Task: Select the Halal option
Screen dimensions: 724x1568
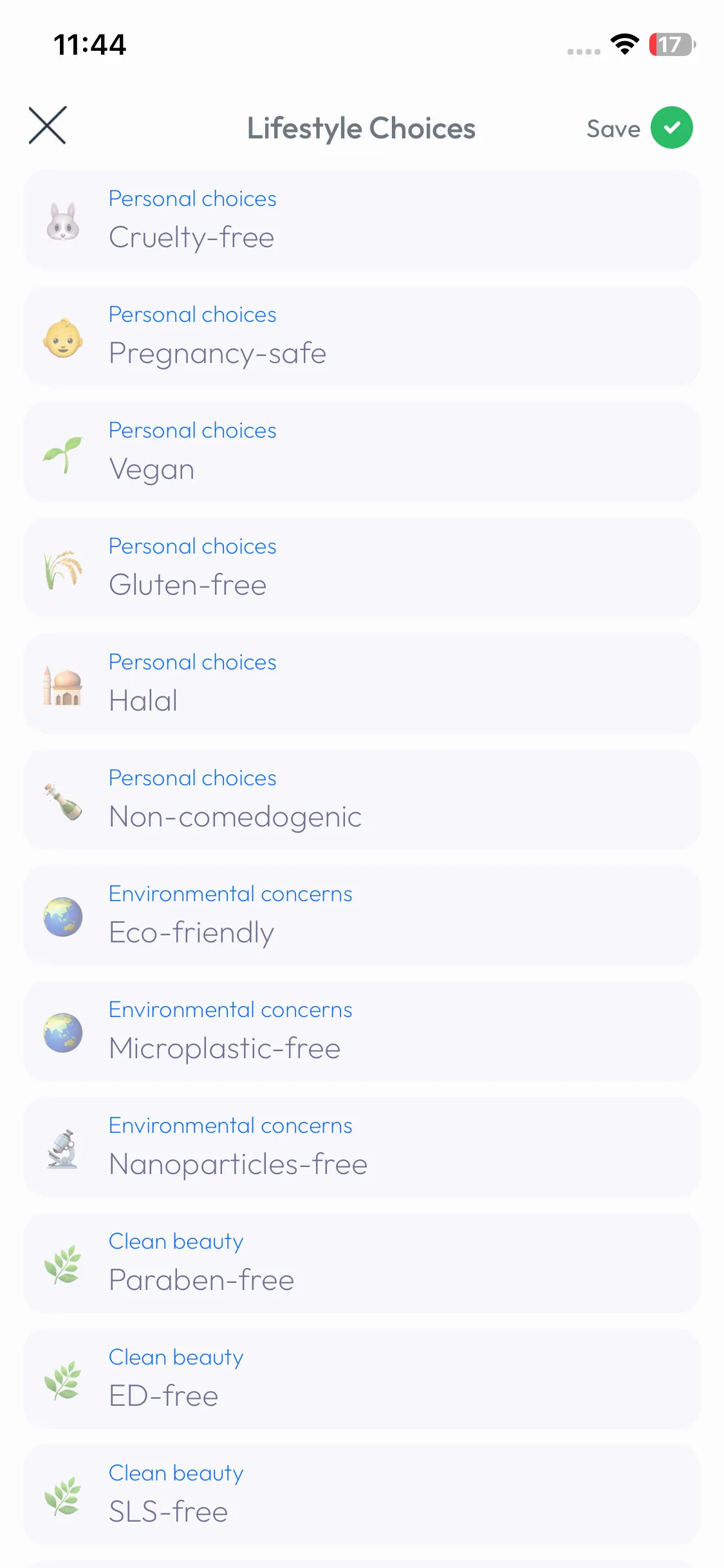Action: 361,684
